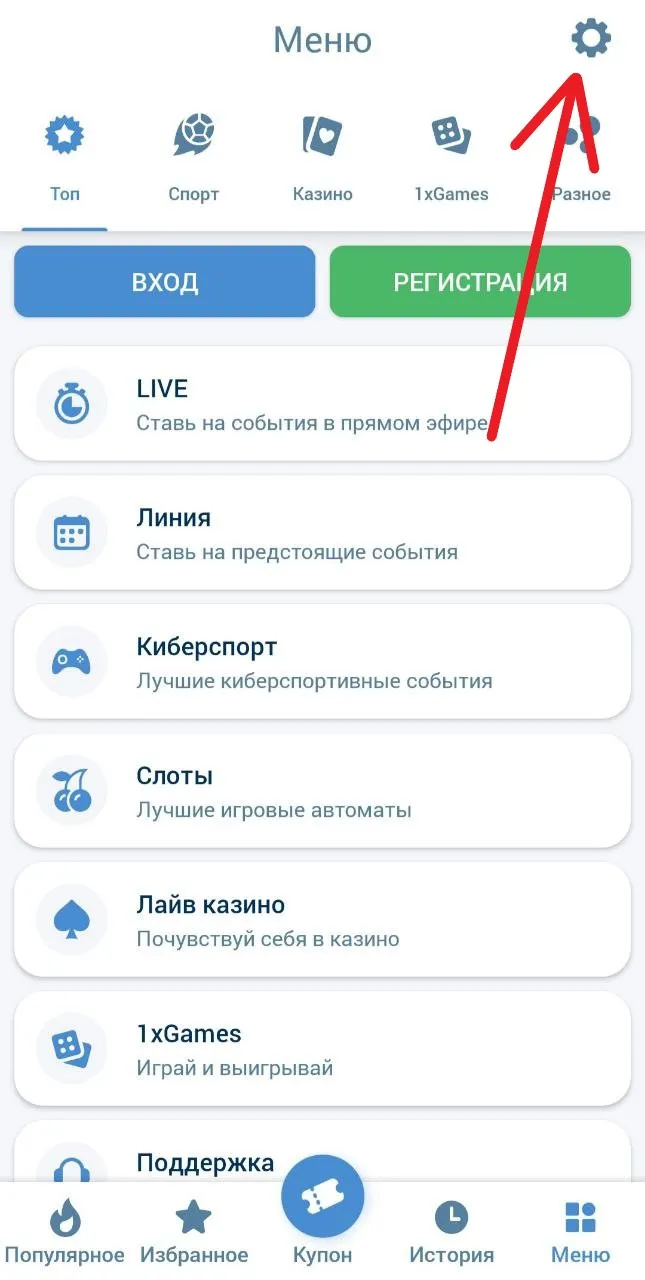The image size is (645, 1280).
Task: Open the Киберспорт row
Action: tap(322, 662)
